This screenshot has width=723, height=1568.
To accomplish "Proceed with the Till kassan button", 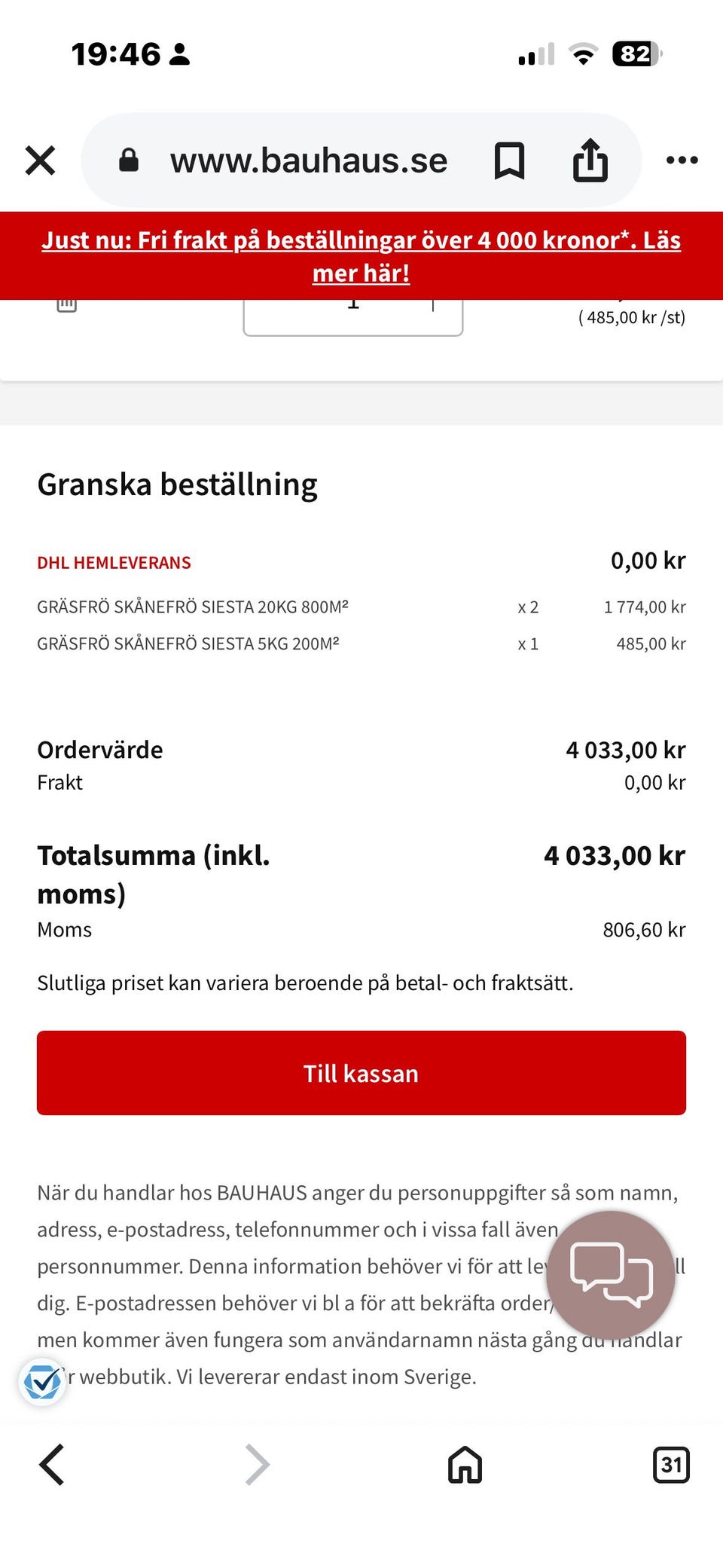I will click(x=361, y=1073).
